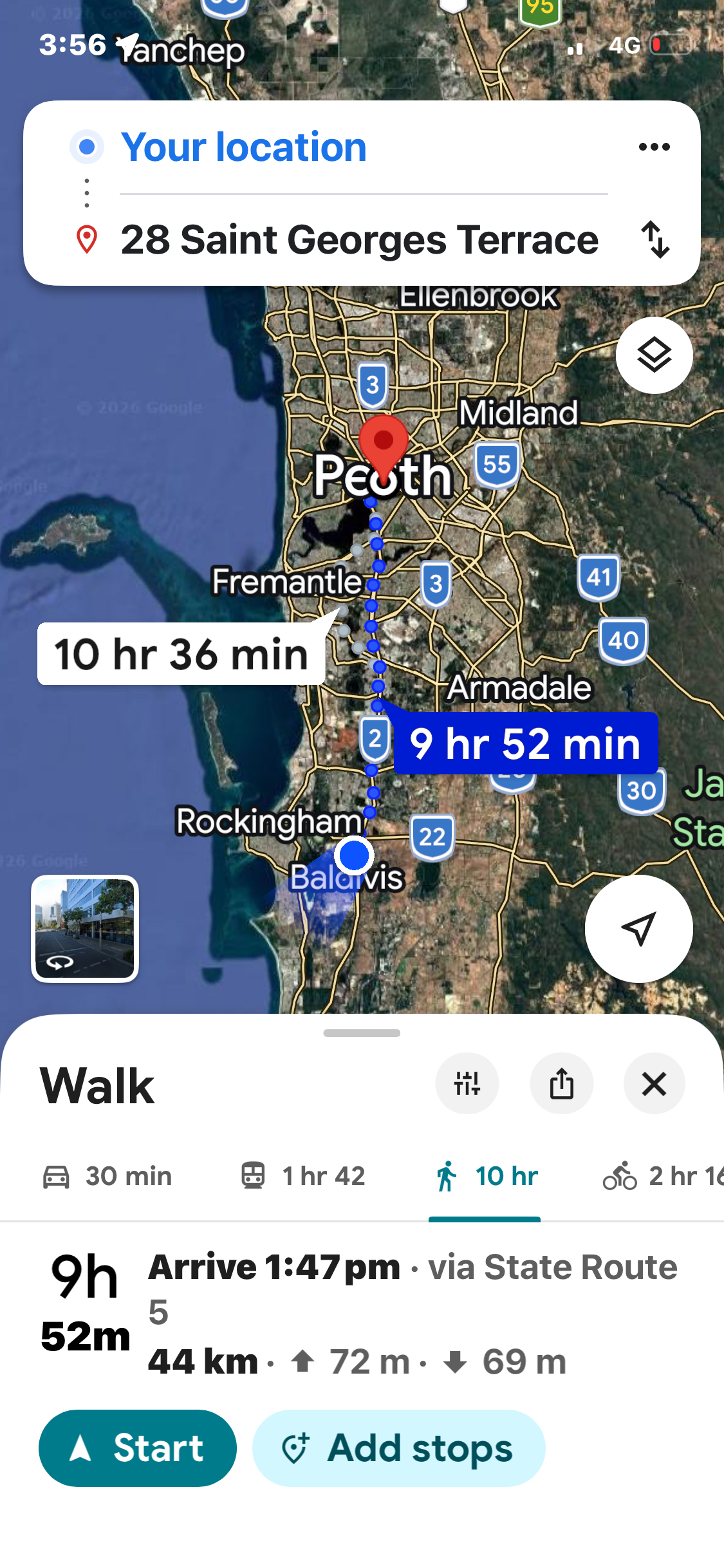Select the 10 hr 36 min alternate route
The image size is (724, 1568).
(x=181, y=654)
